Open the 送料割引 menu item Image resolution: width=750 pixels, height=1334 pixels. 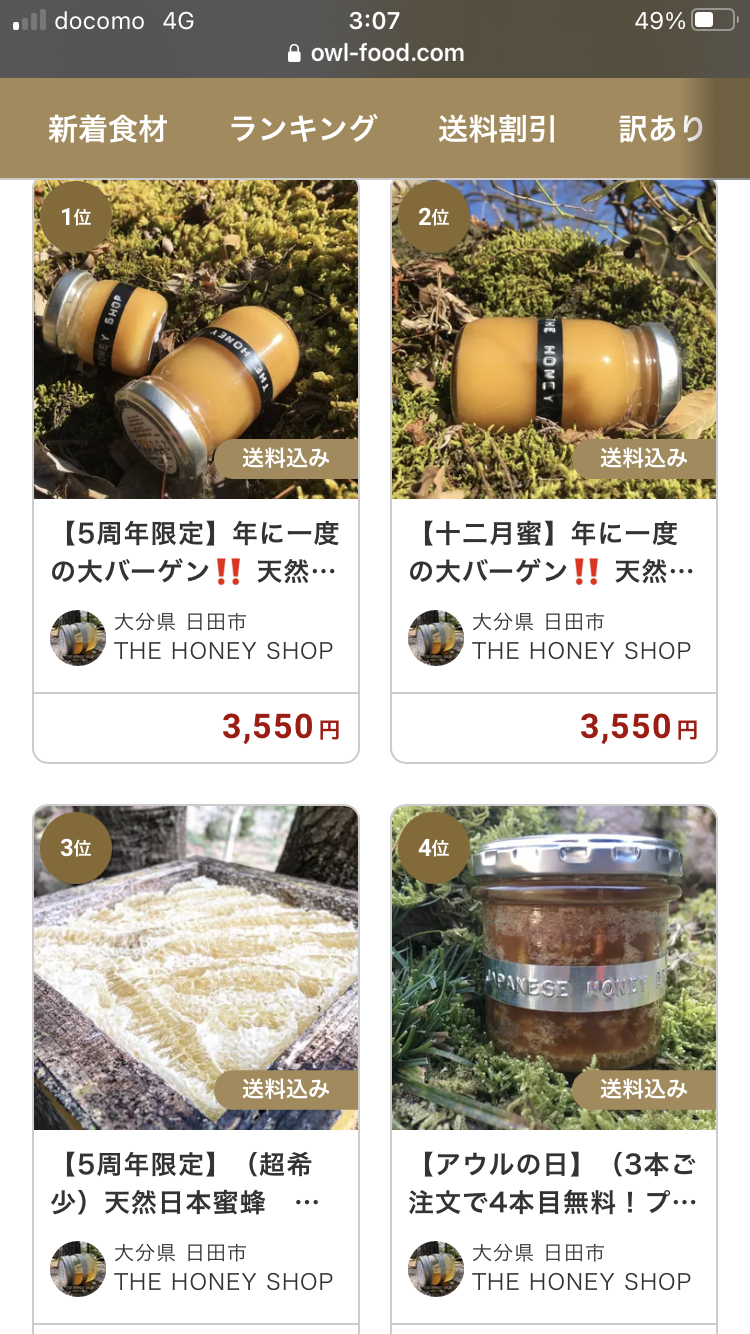pyautogui.click(x=497, y=128)
